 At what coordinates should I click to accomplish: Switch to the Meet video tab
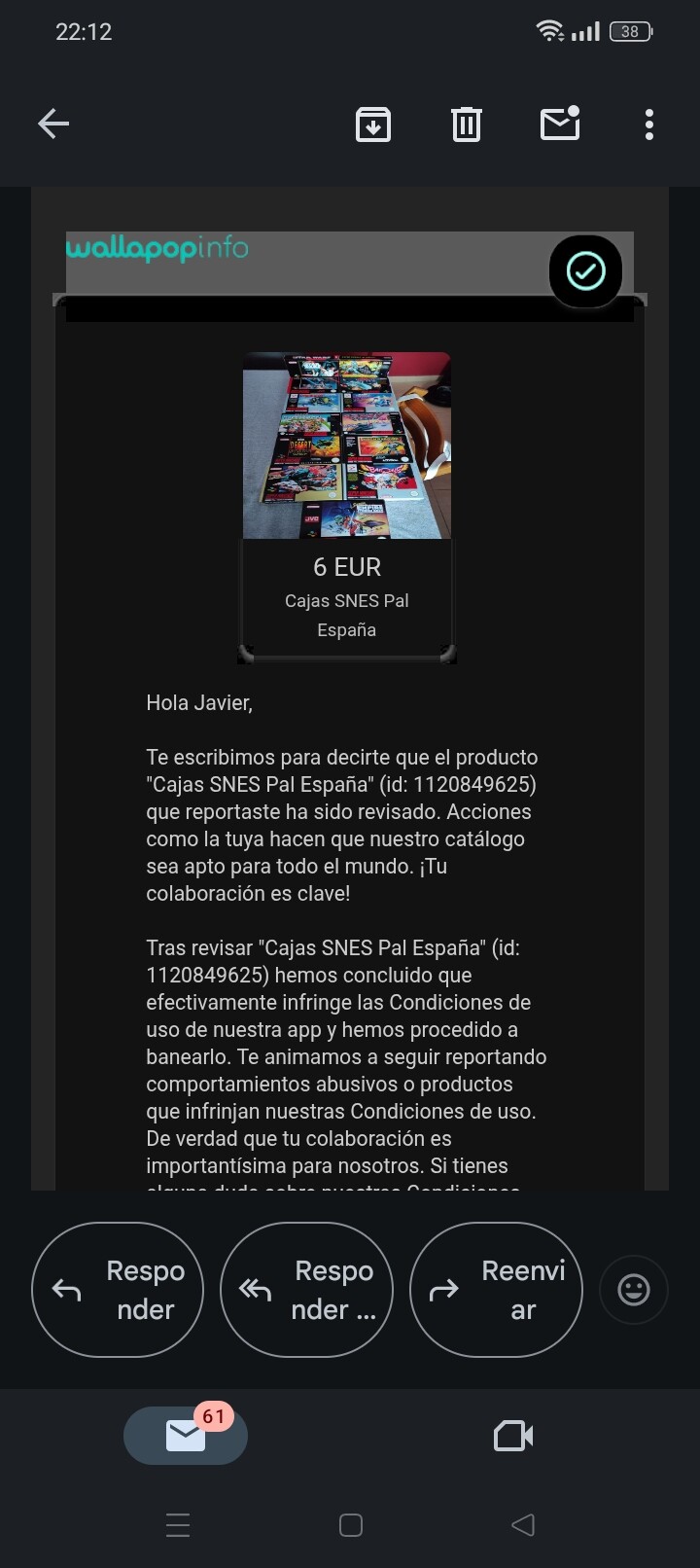[513, 1436]
